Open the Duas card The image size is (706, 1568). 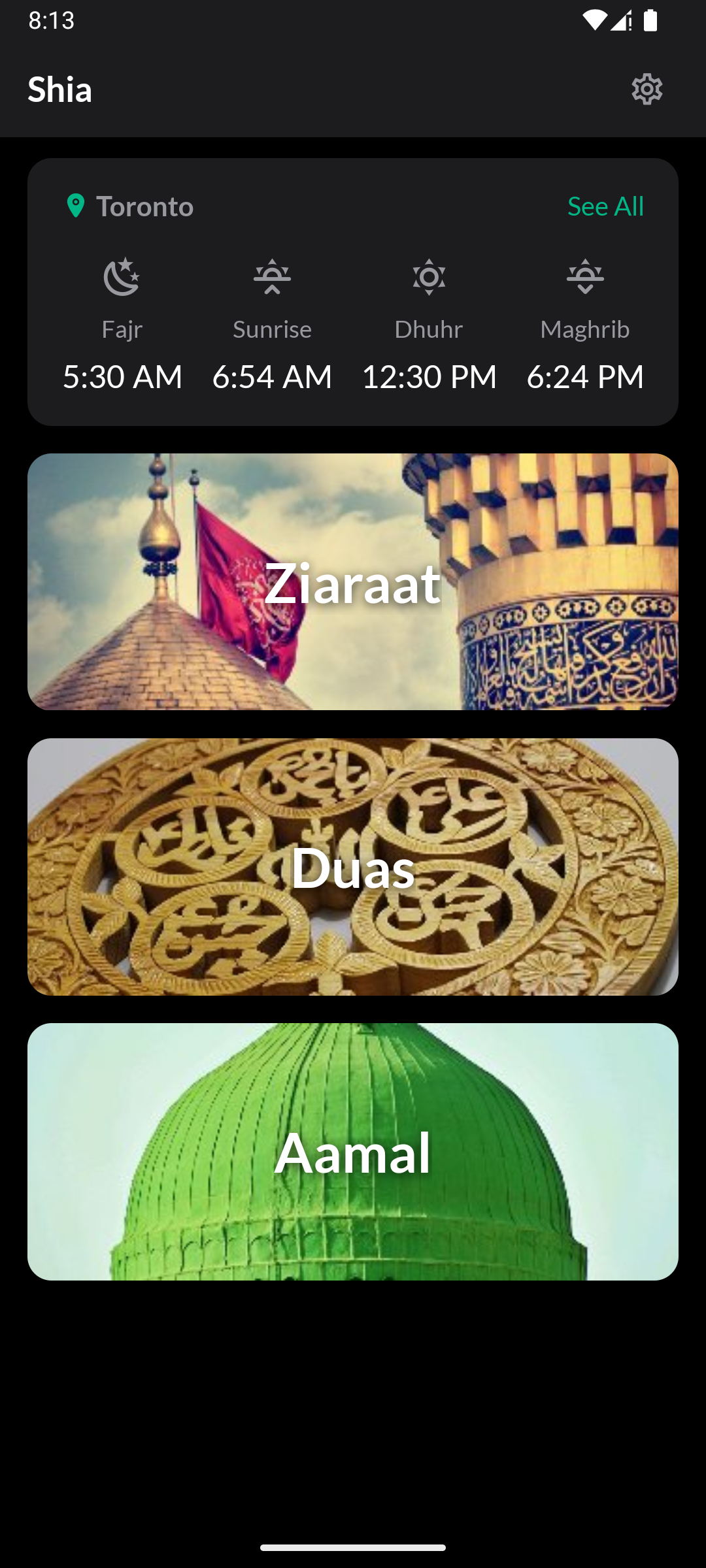(353, 867)
